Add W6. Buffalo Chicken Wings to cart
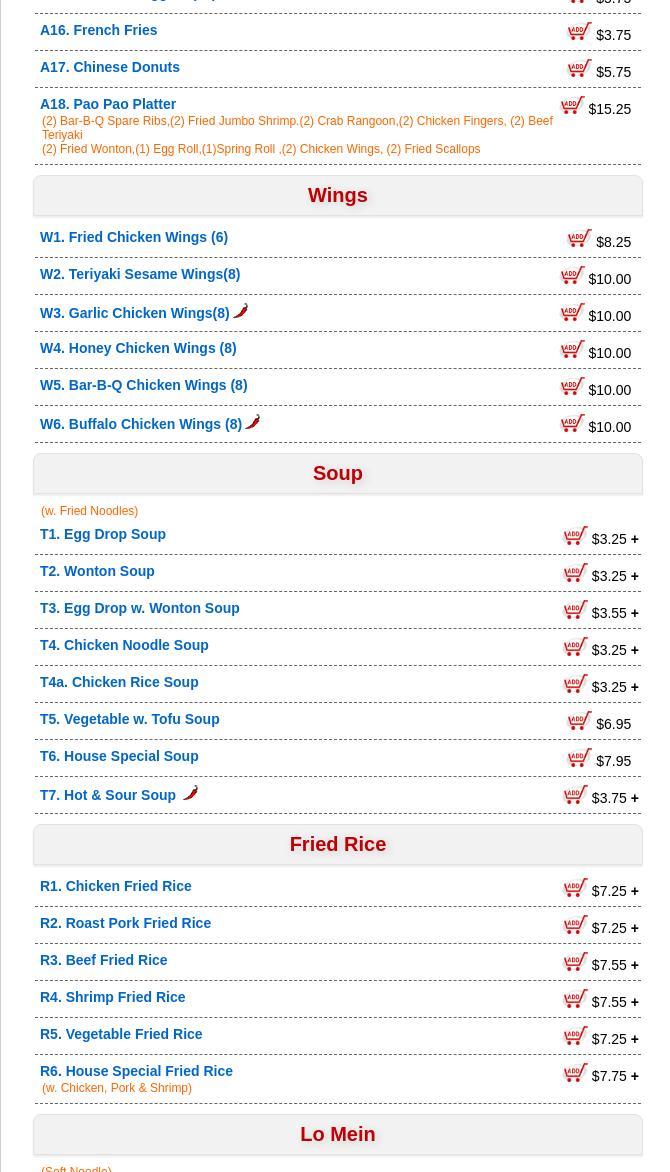 572,424
